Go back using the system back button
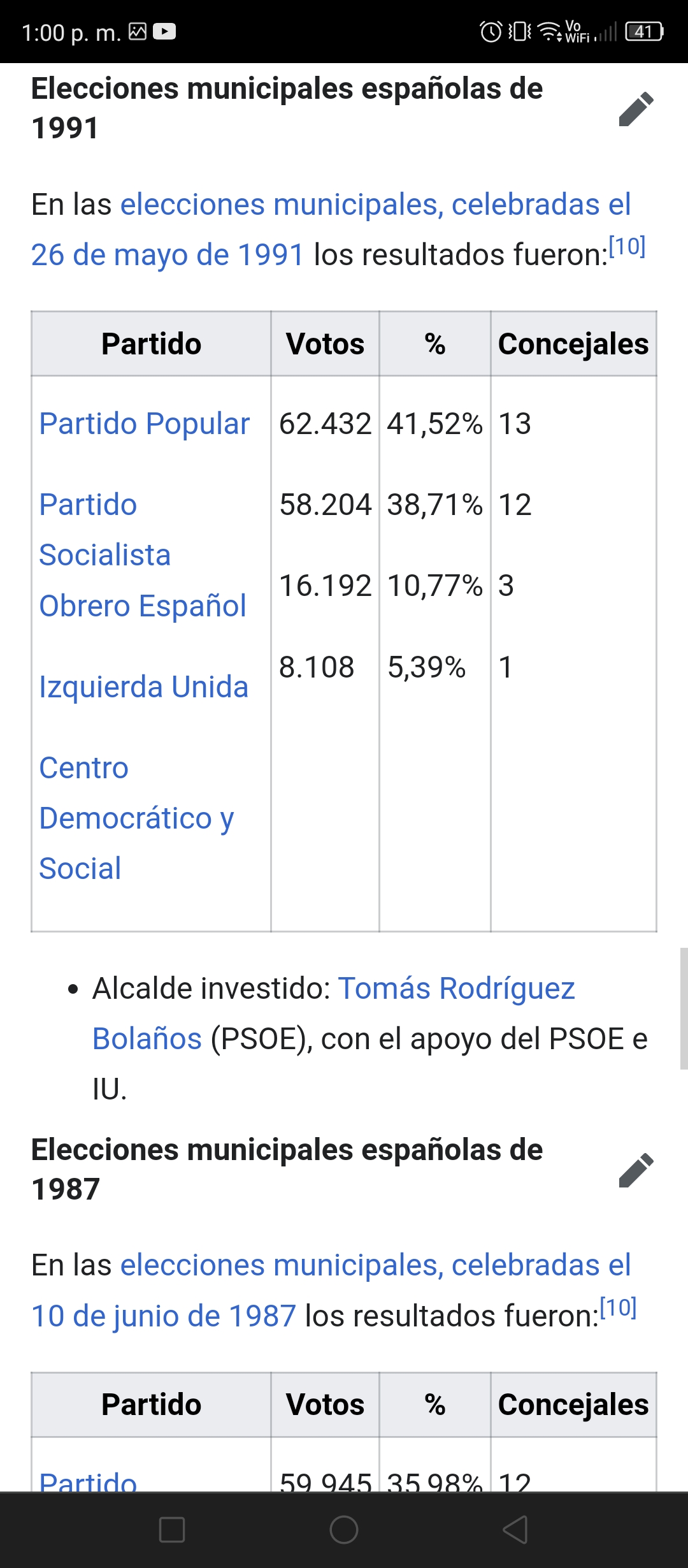 click(x=515, y=1529)
